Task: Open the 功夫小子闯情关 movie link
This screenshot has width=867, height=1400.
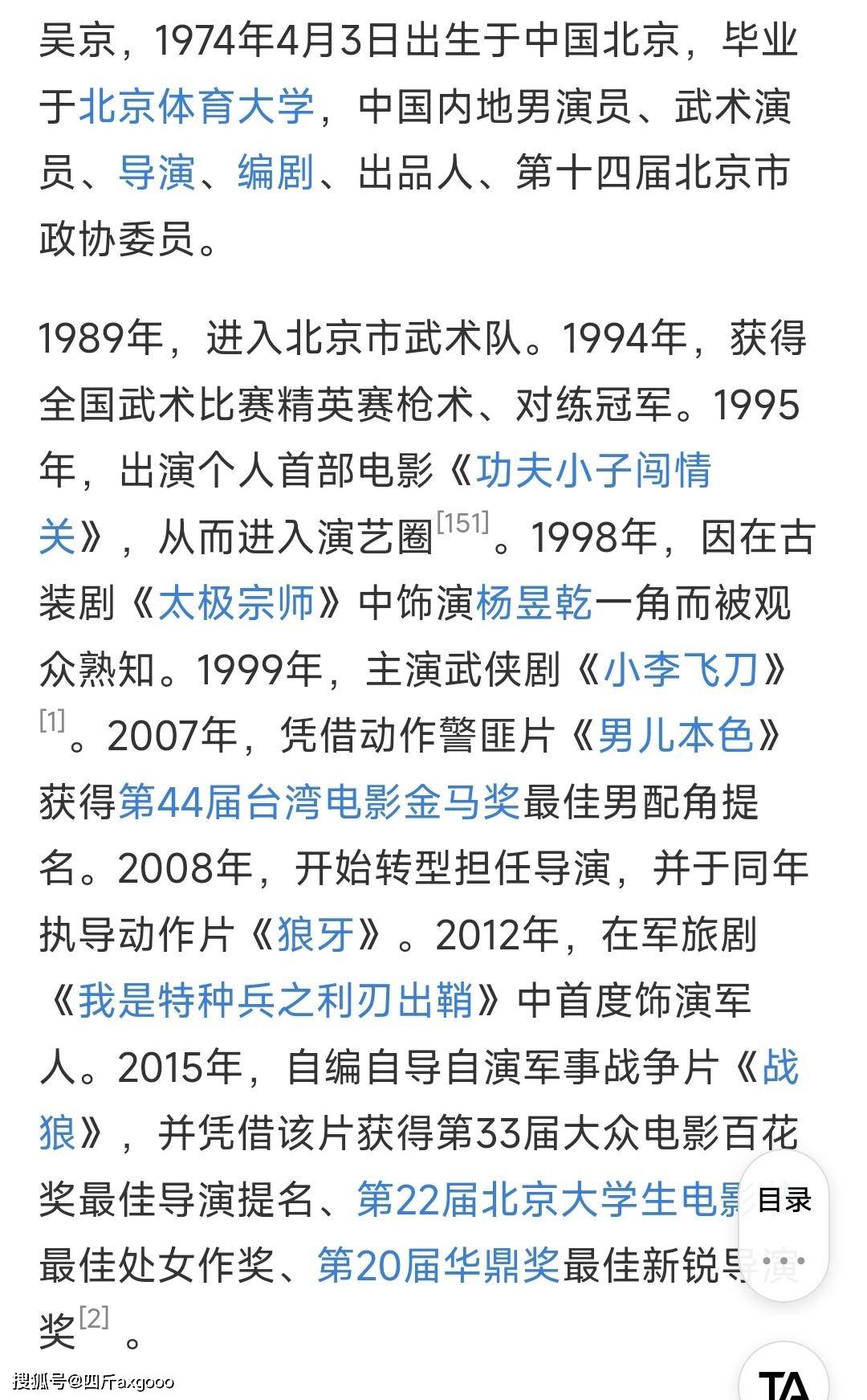Action: coord(593,471)
